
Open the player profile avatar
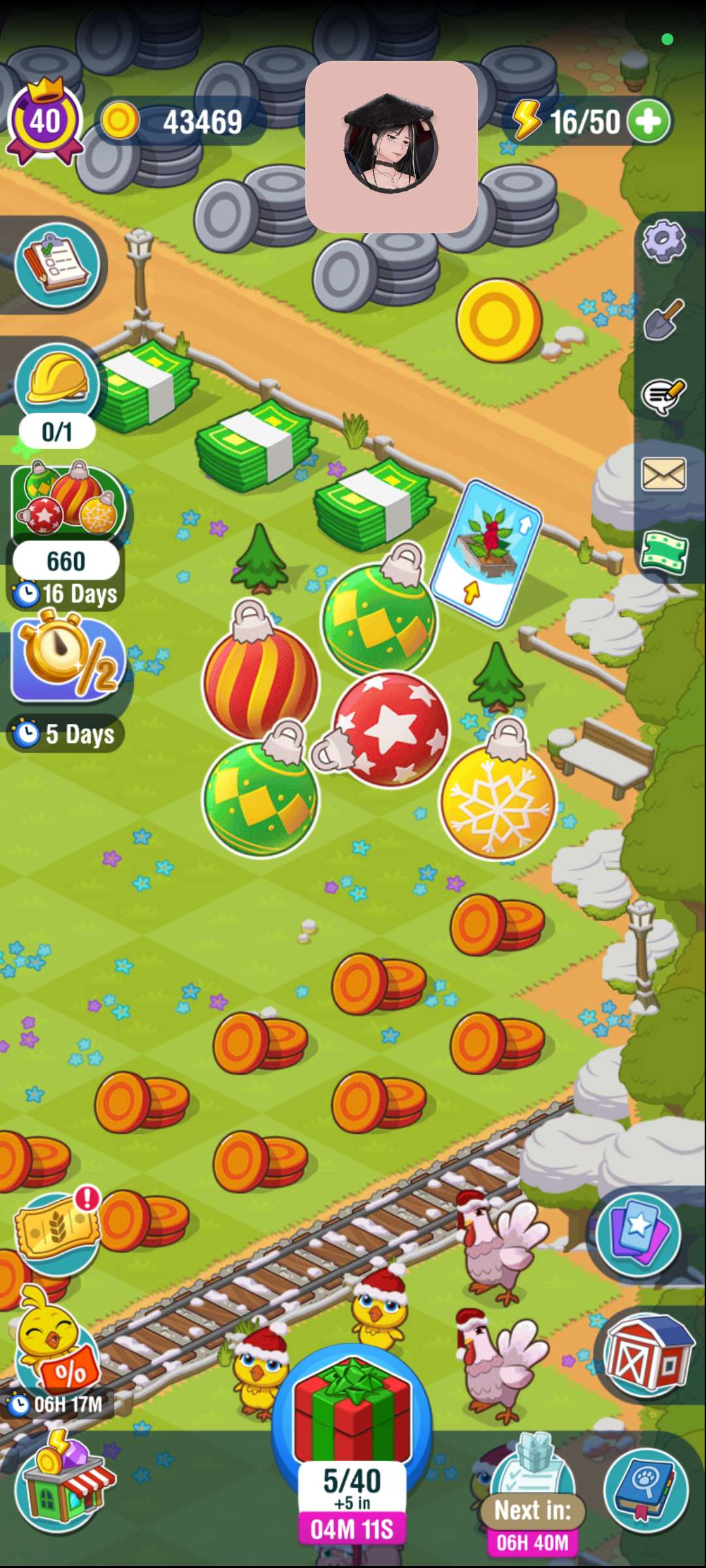pyautogui.click(x=391, y=147)
